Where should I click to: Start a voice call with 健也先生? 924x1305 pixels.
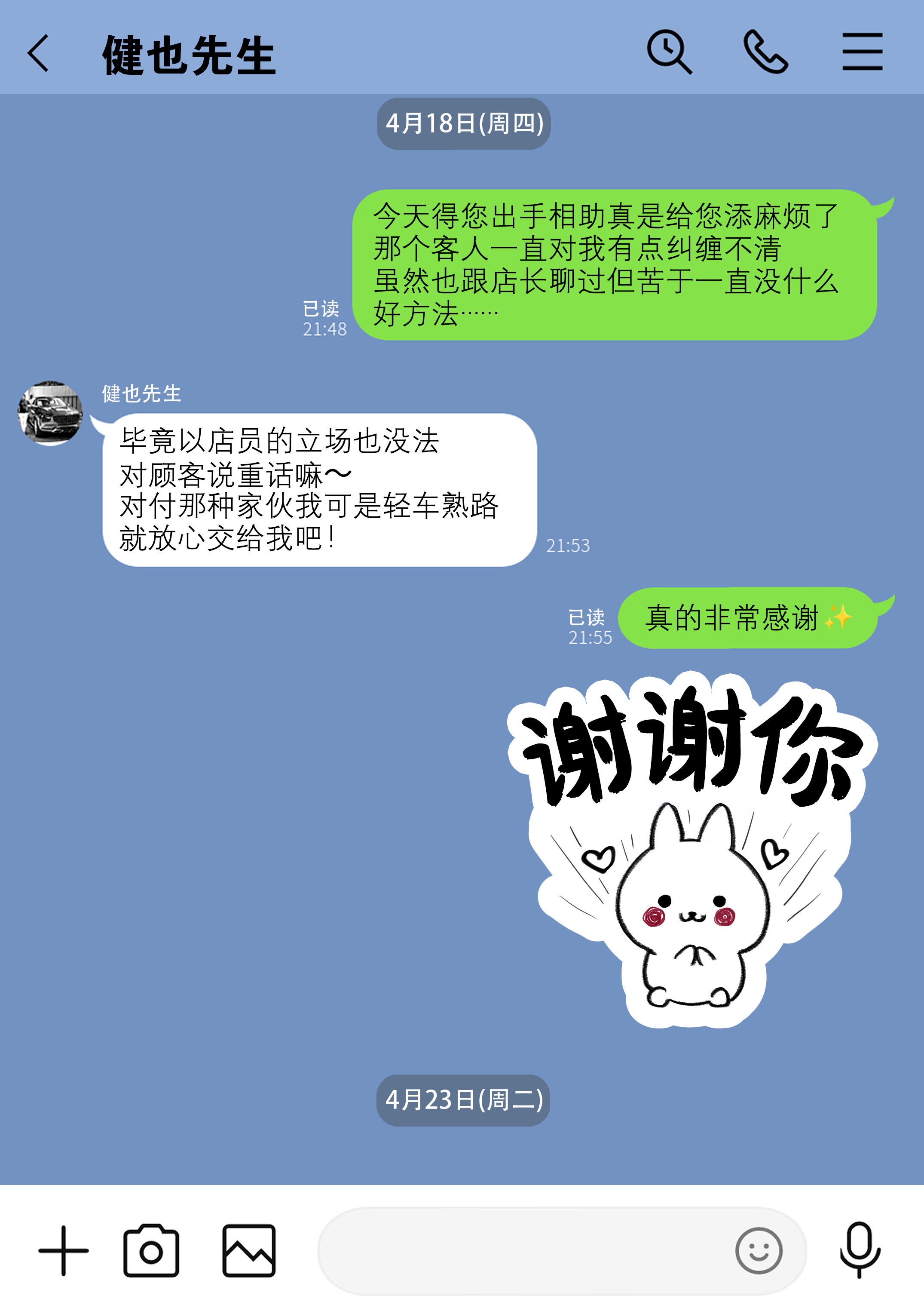coord(765,52)
